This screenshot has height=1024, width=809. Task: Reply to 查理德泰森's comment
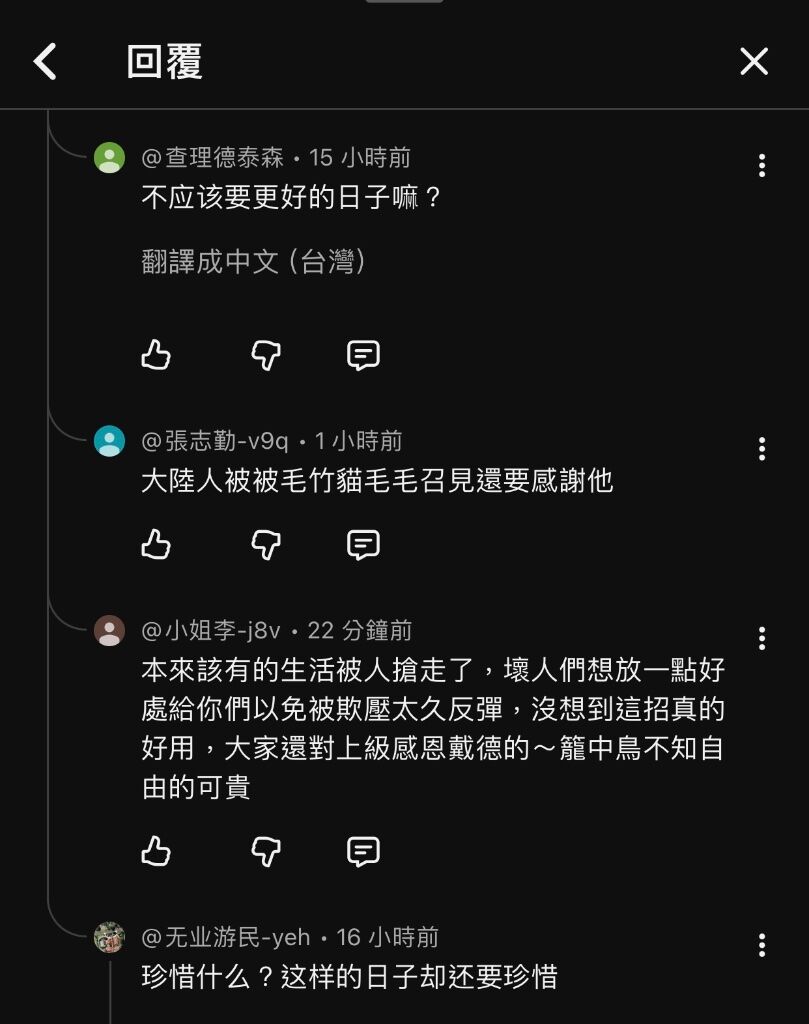tap(363, 355)
